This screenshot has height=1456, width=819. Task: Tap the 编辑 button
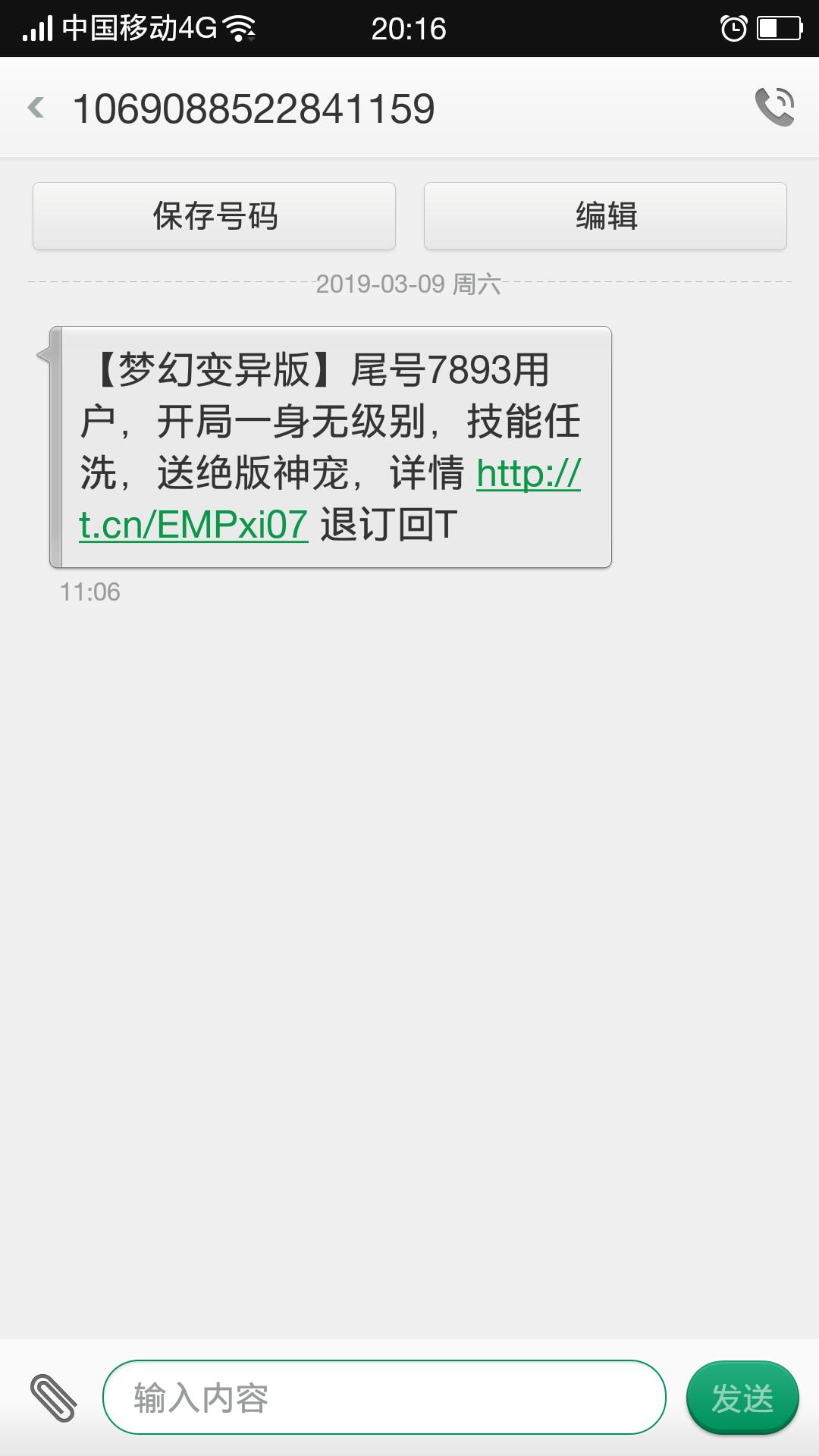tap(605, 216)
